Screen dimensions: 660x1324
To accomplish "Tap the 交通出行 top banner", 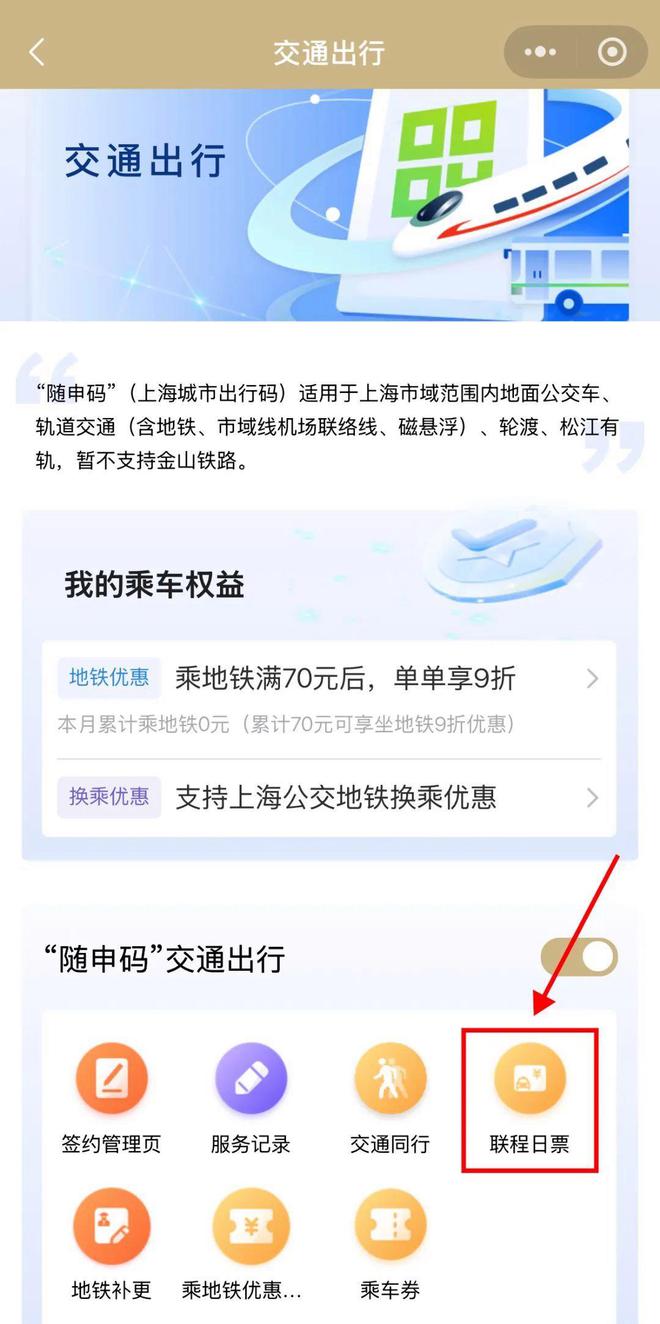I will tap(329, 205).
